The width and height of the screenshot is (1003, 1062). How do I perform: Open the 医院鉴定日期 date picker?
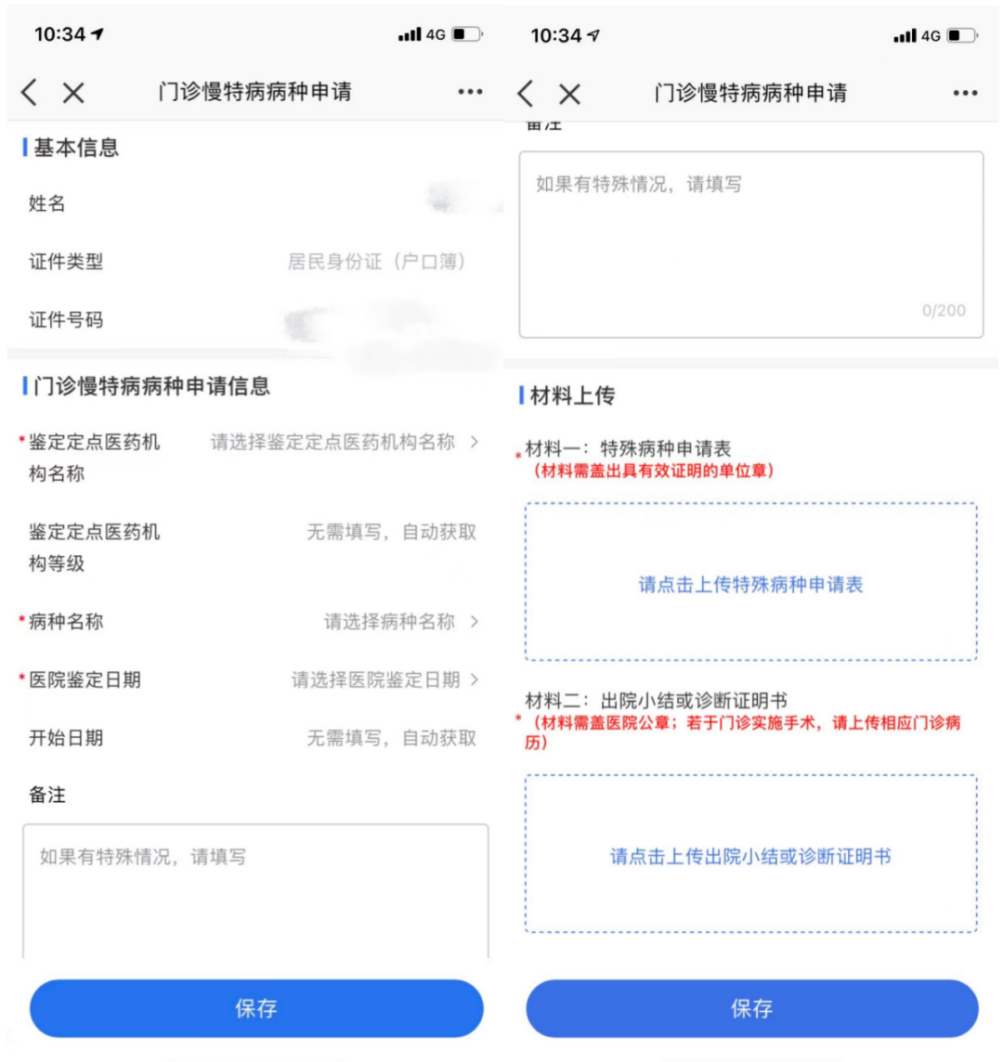pyautogui.click(x=385, y=680)
